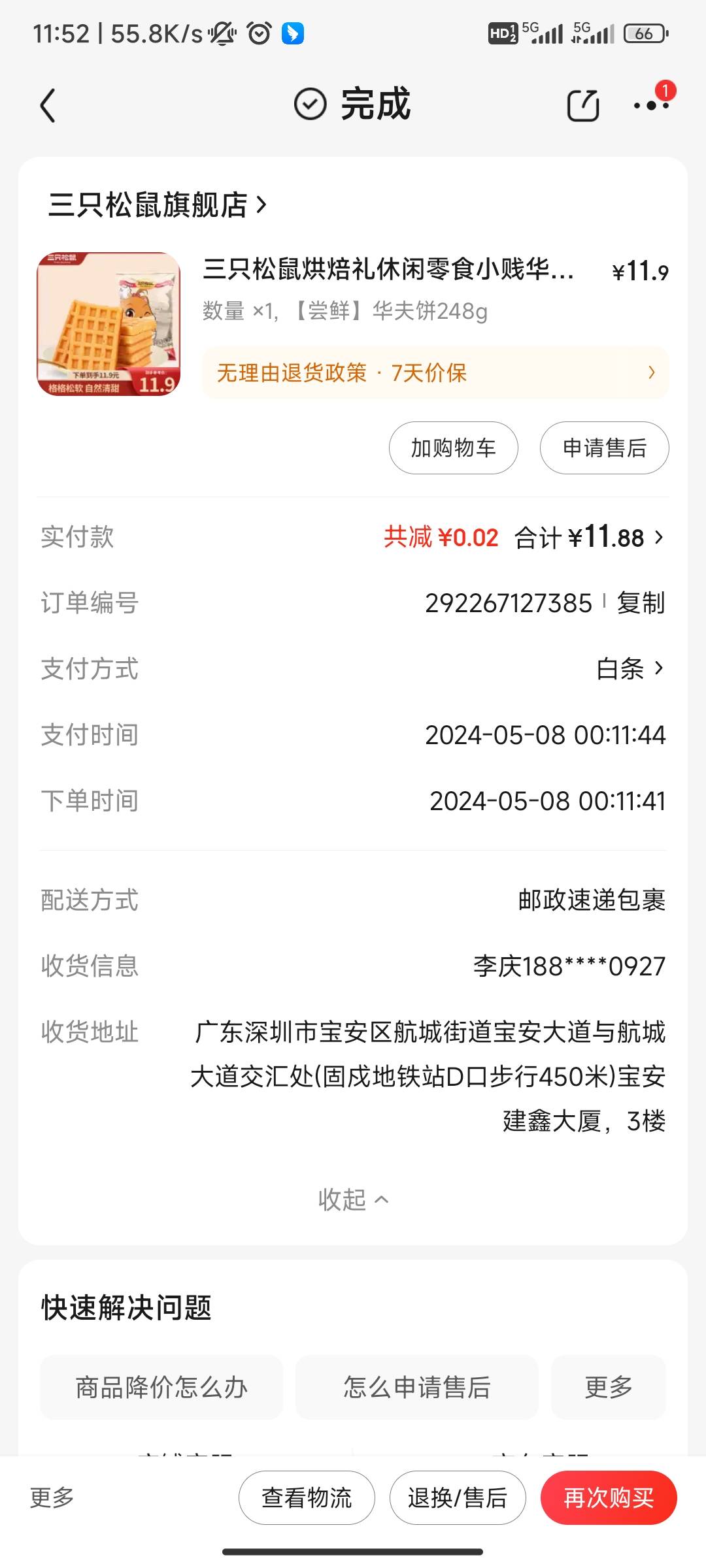This screenshot has height=1568, width=706.
Task: Tap the 加购物车 button
Action: [453, 448]
